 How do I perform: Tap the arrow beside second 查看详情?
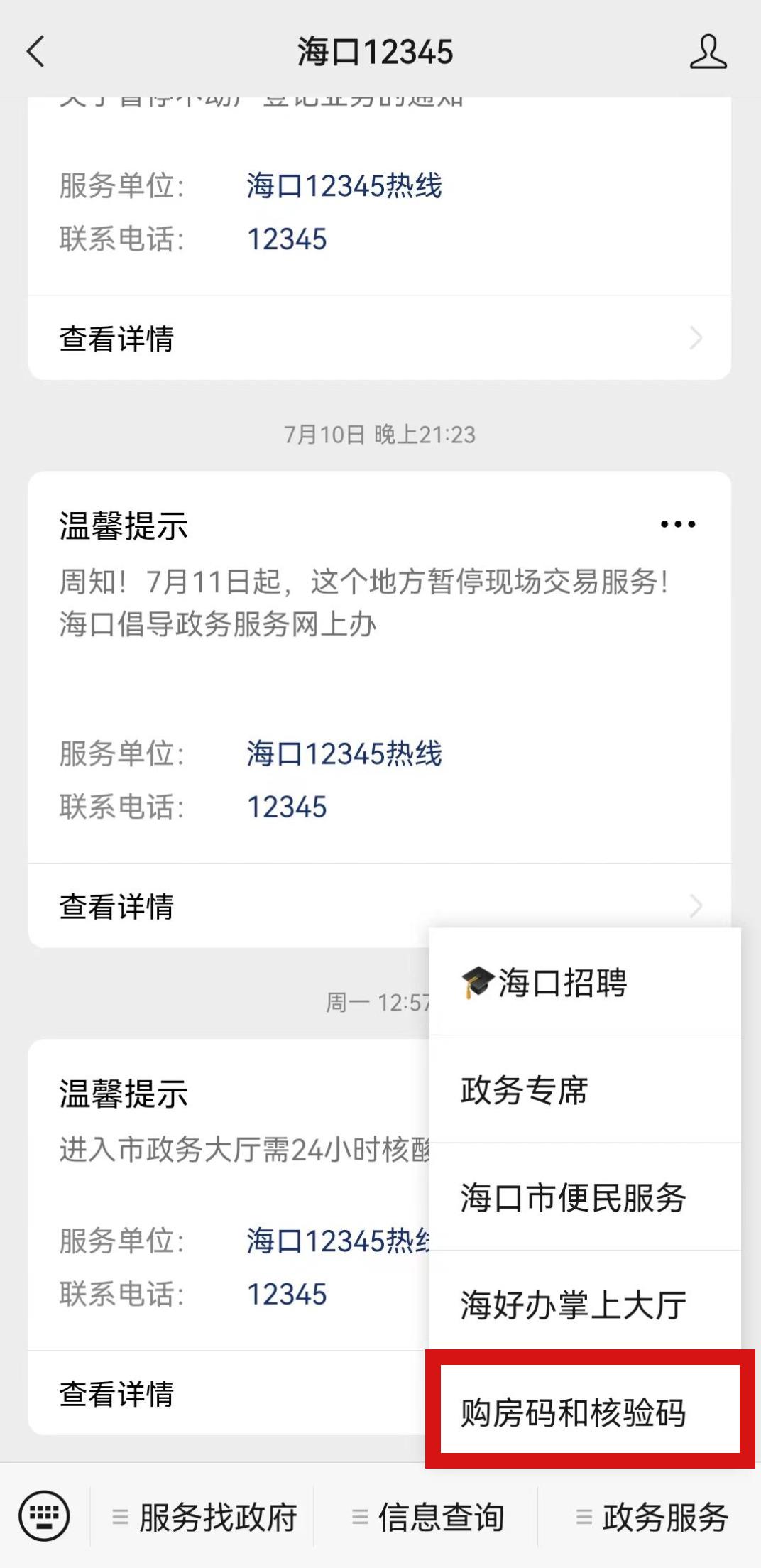[696, 906]
